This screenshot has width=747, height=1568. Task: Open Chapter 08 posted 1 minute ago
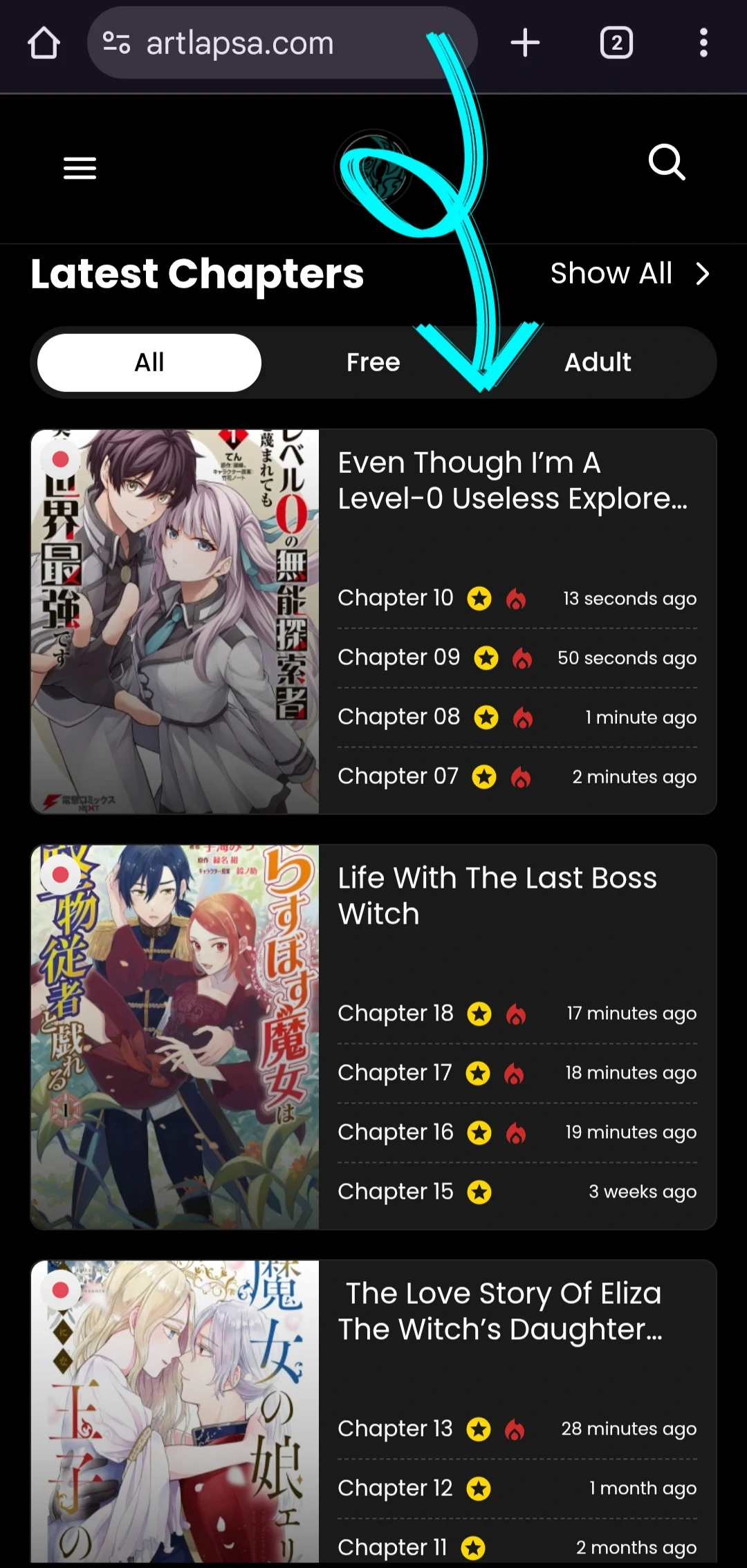click(x=398, y=717)
